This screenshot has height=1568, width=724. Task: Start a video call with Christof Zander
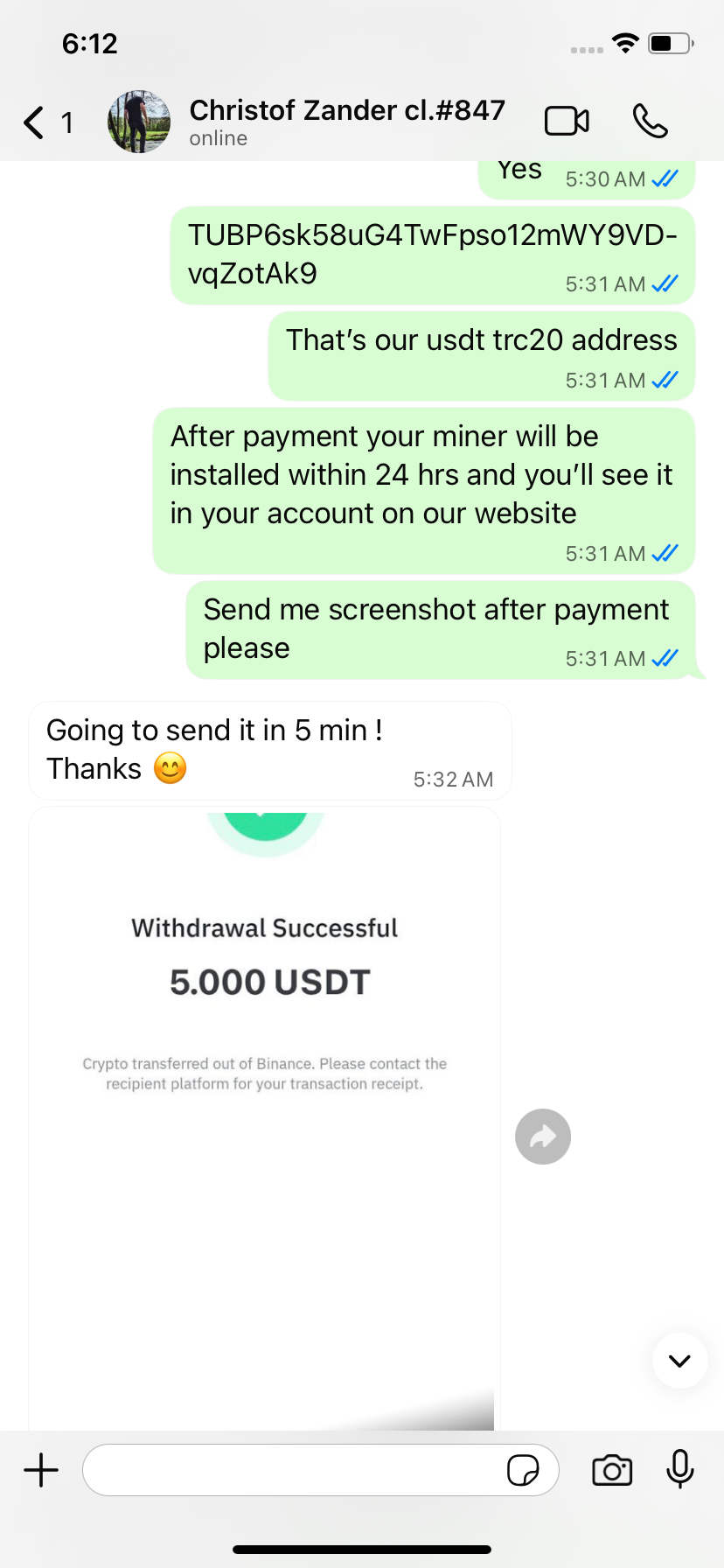(567, 121)
